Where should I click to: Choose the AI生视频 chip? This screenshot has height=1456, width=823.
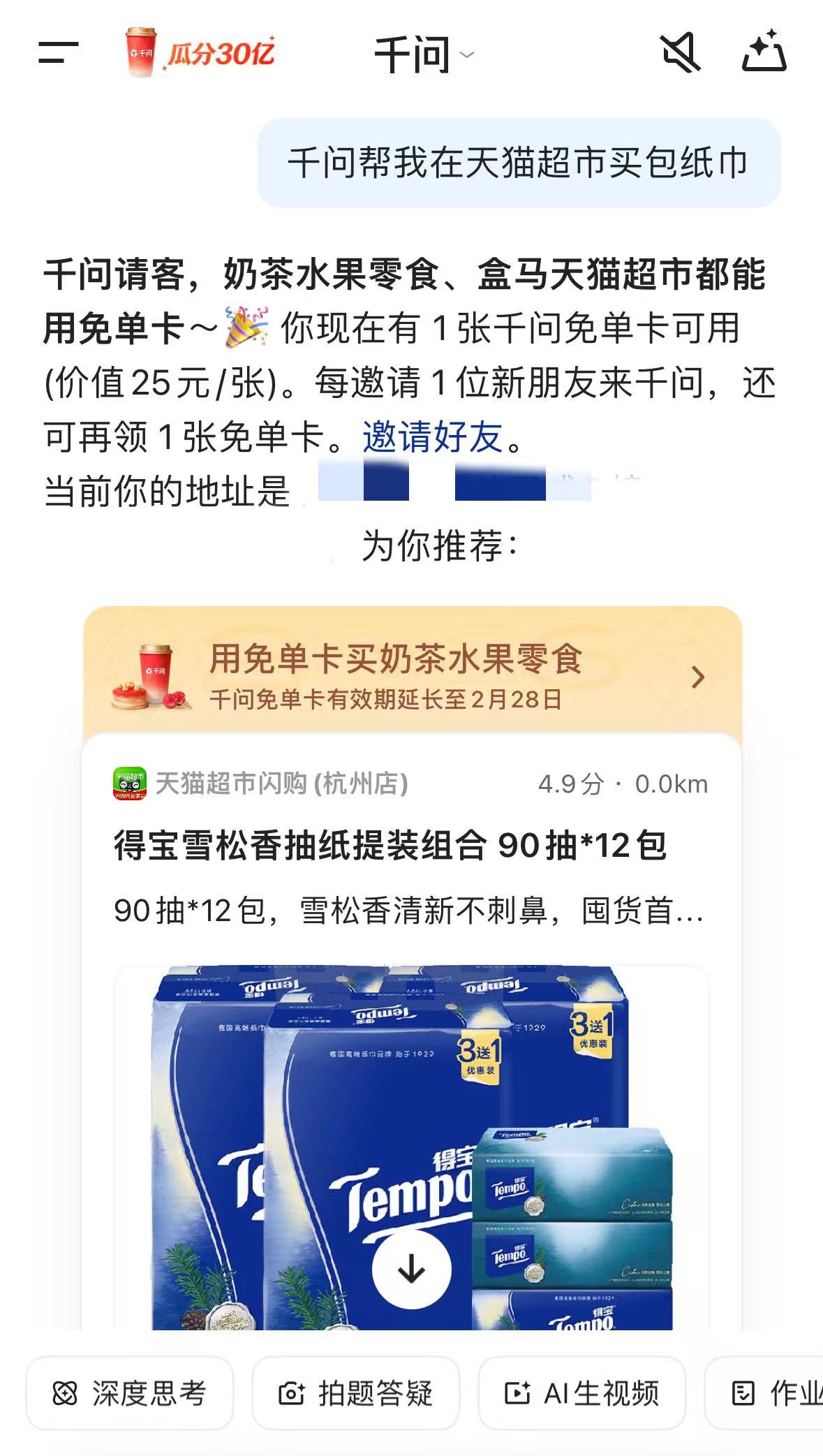coord(581,1393)
